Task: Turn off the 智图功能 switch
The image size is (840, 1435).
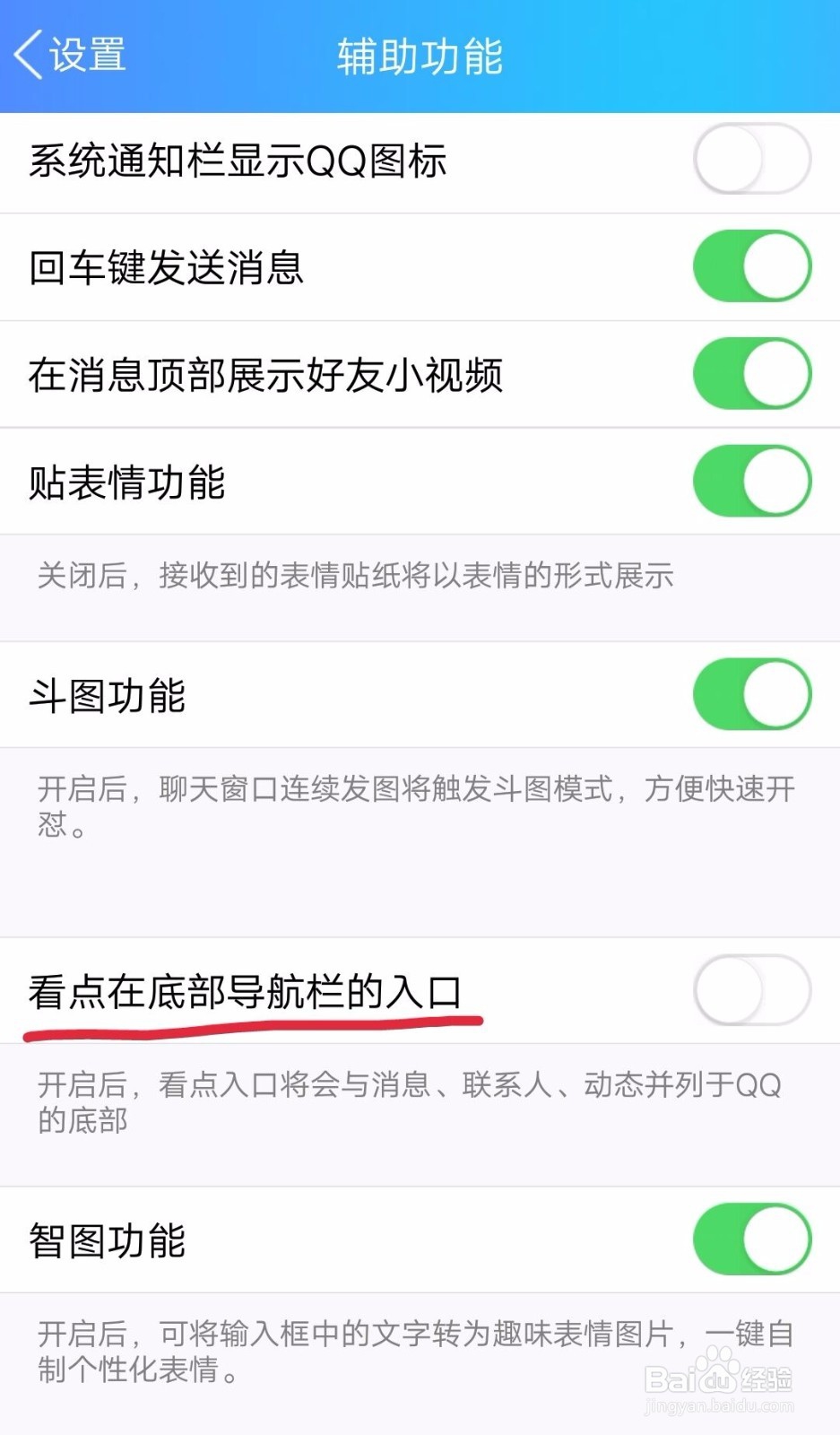Action: [x=751, y=1240]
